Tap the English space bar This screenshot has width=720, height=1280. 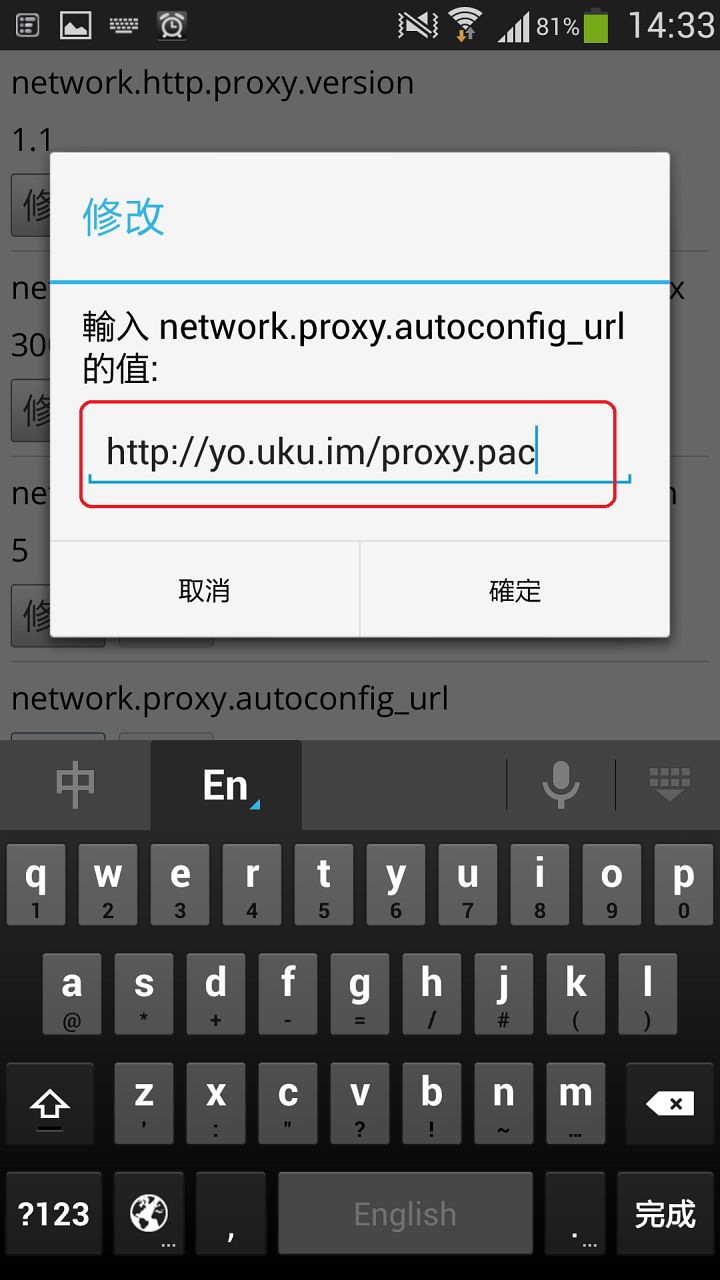click(x=405, y=1214)
